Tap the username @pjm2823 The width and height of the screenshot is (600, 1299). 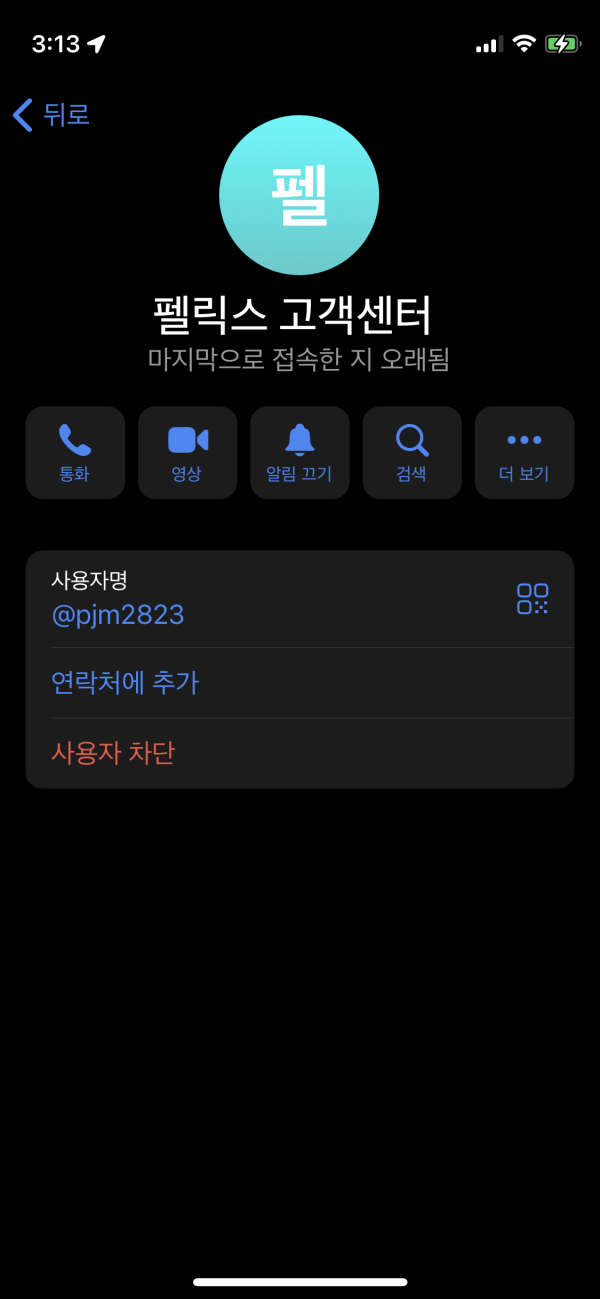118,615
